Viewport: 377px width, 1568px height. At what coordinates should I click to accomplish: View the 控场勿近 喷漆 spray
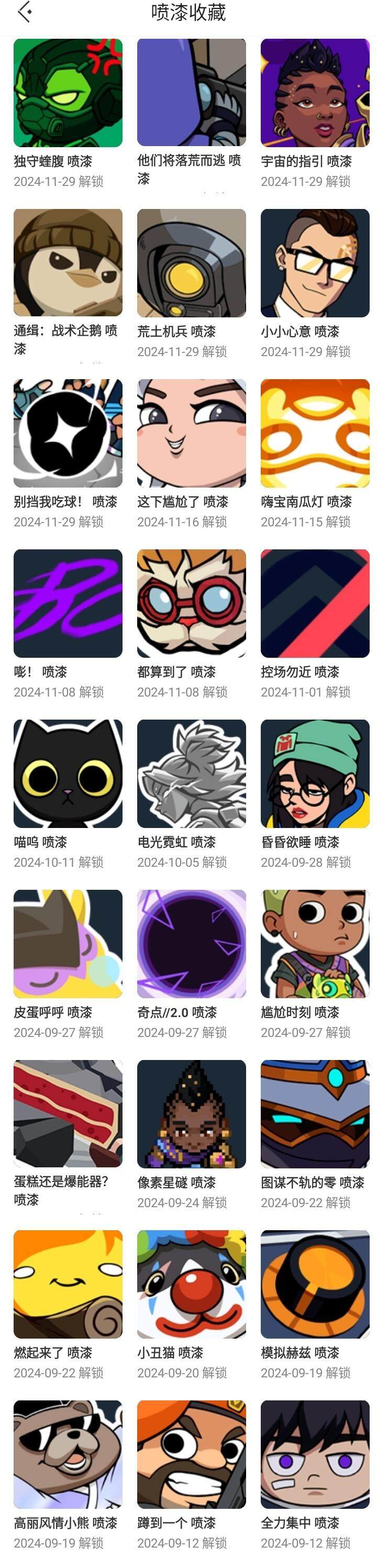(x=315, y=603)
